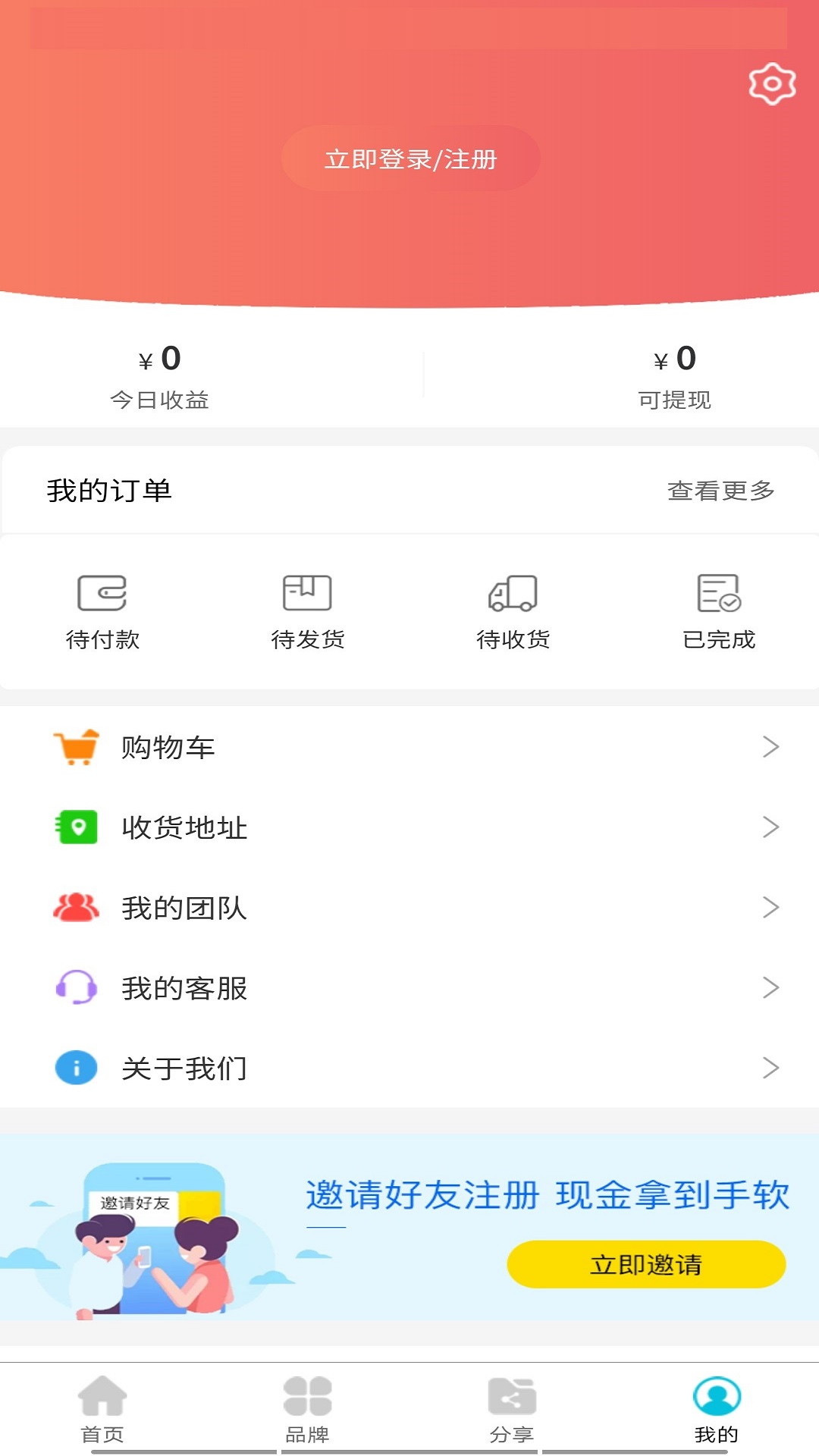Viewport: 819px width, 1456px height.
Task: Open 已完成 completed orders
Action: [x=718, y=611]
